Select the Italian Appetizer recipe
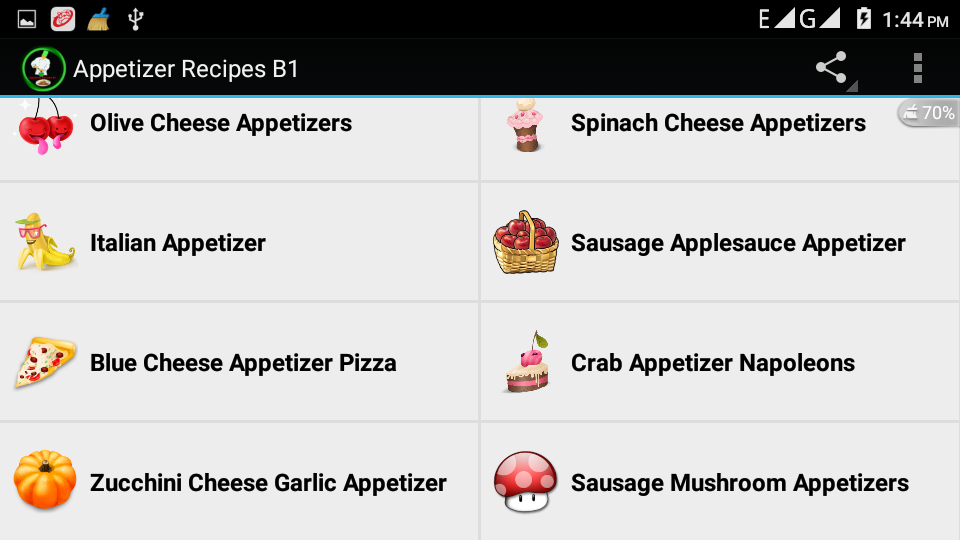 click(x=178, y=243)
